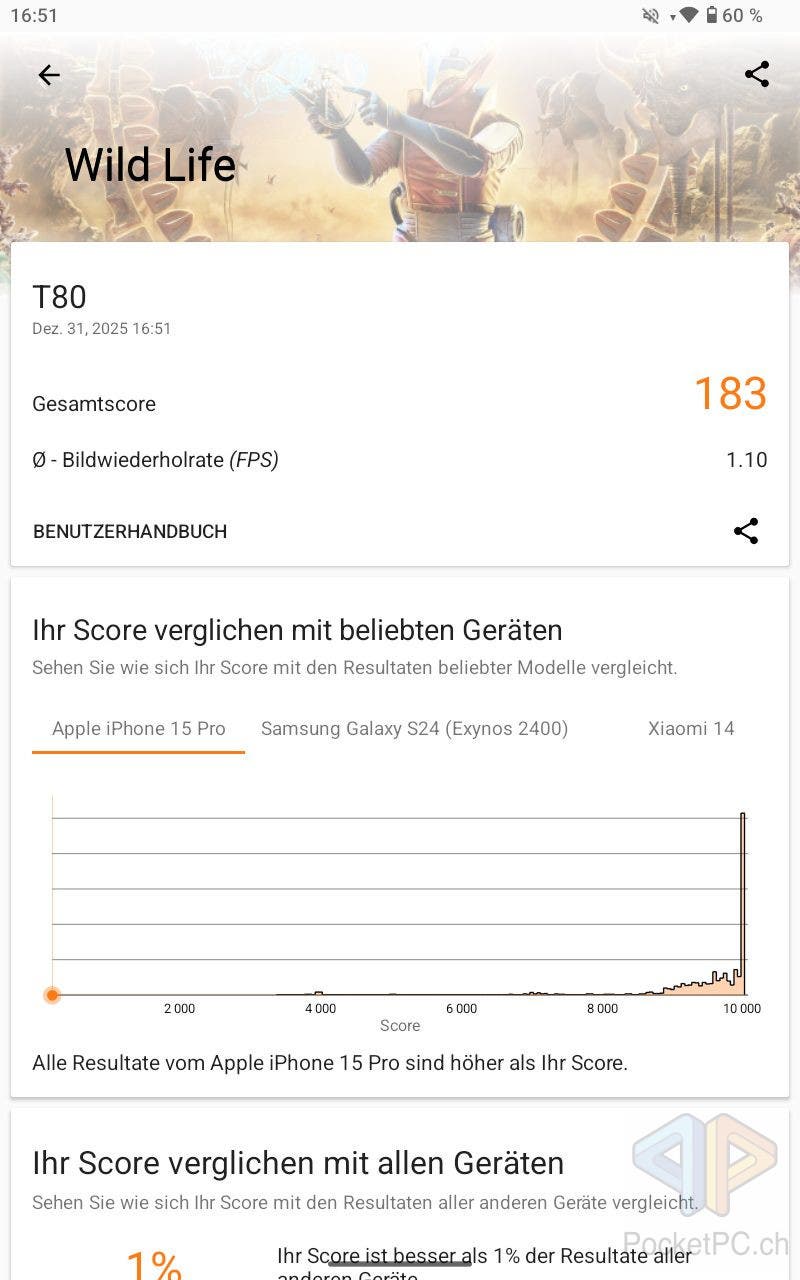Viewport: 800px width, 1280px height.
Task: Share via the top header icon
Action: pyautogui.click(x=757, y=74)
